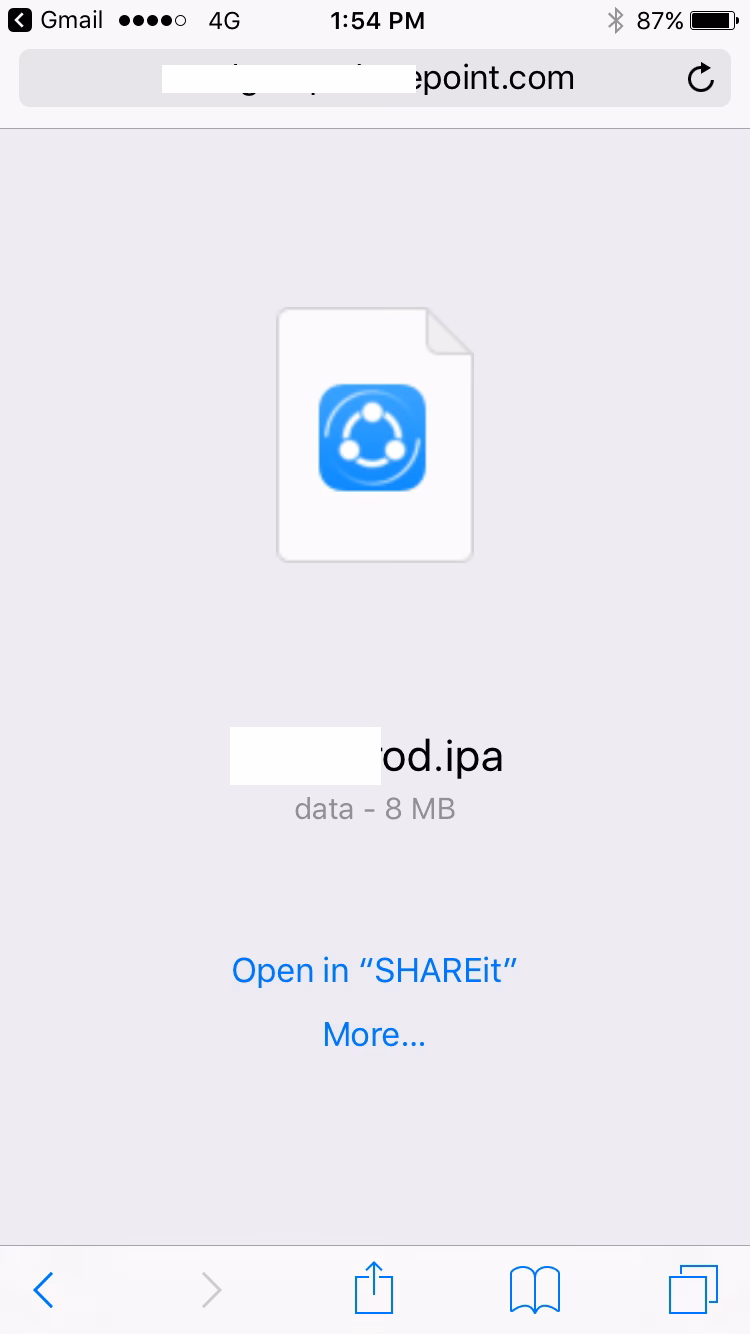Tap the SHAREit logo on the file icon
This screenshot has width=750, height=1334.
click(371, 437)
